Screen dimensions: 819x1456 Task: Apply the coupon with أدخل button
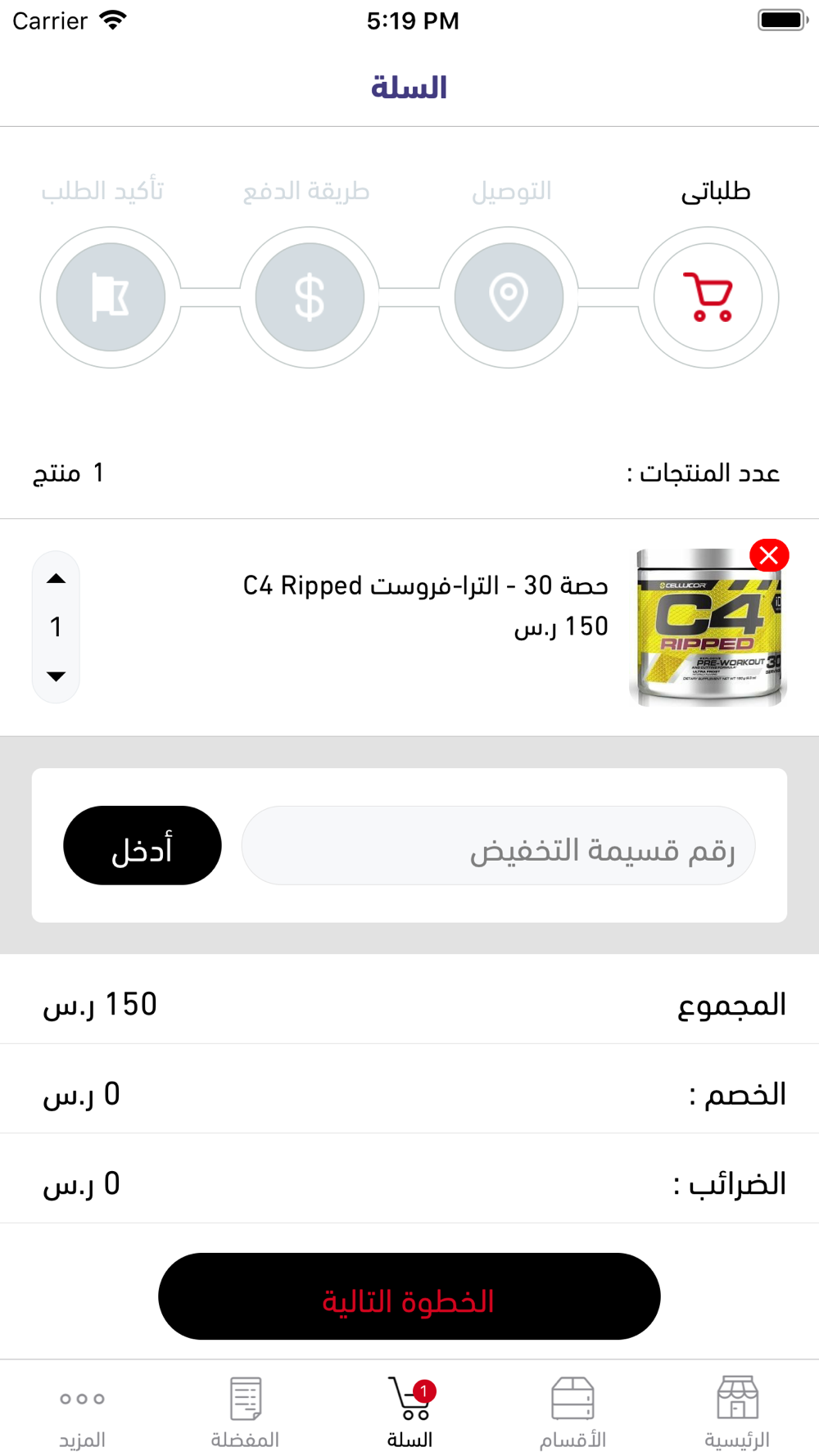pyautogui.click(x=143, y=846)
